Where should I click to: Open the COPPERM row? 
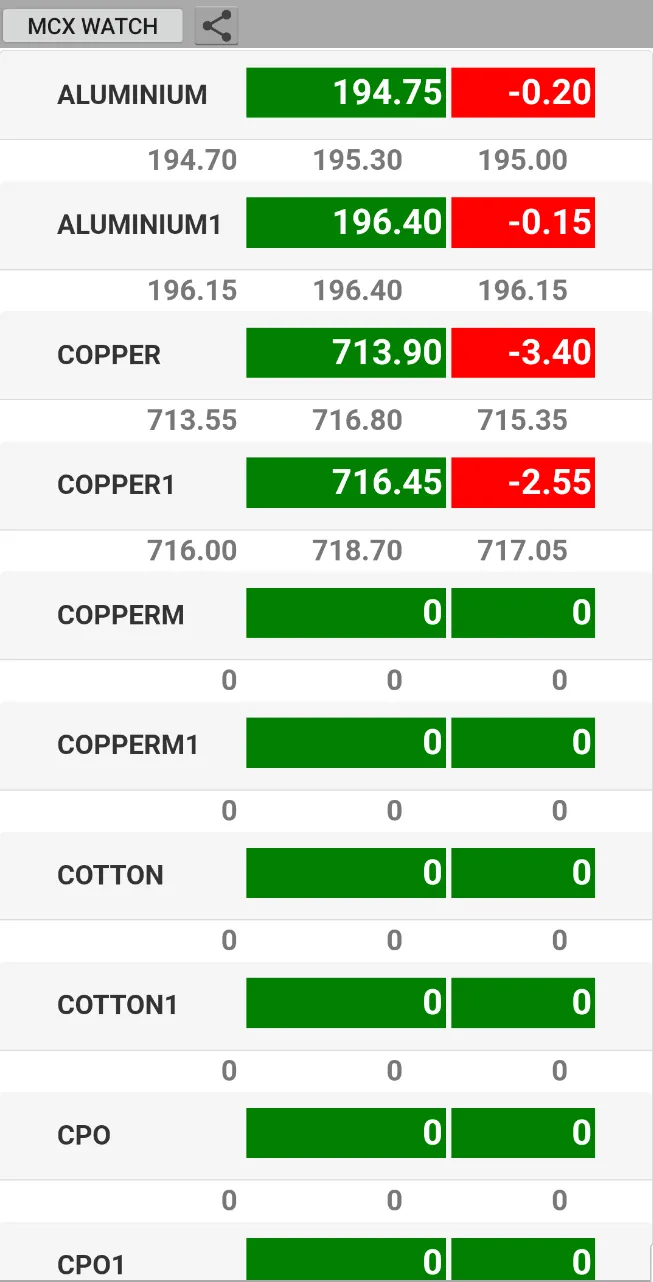tap(121, 615)
